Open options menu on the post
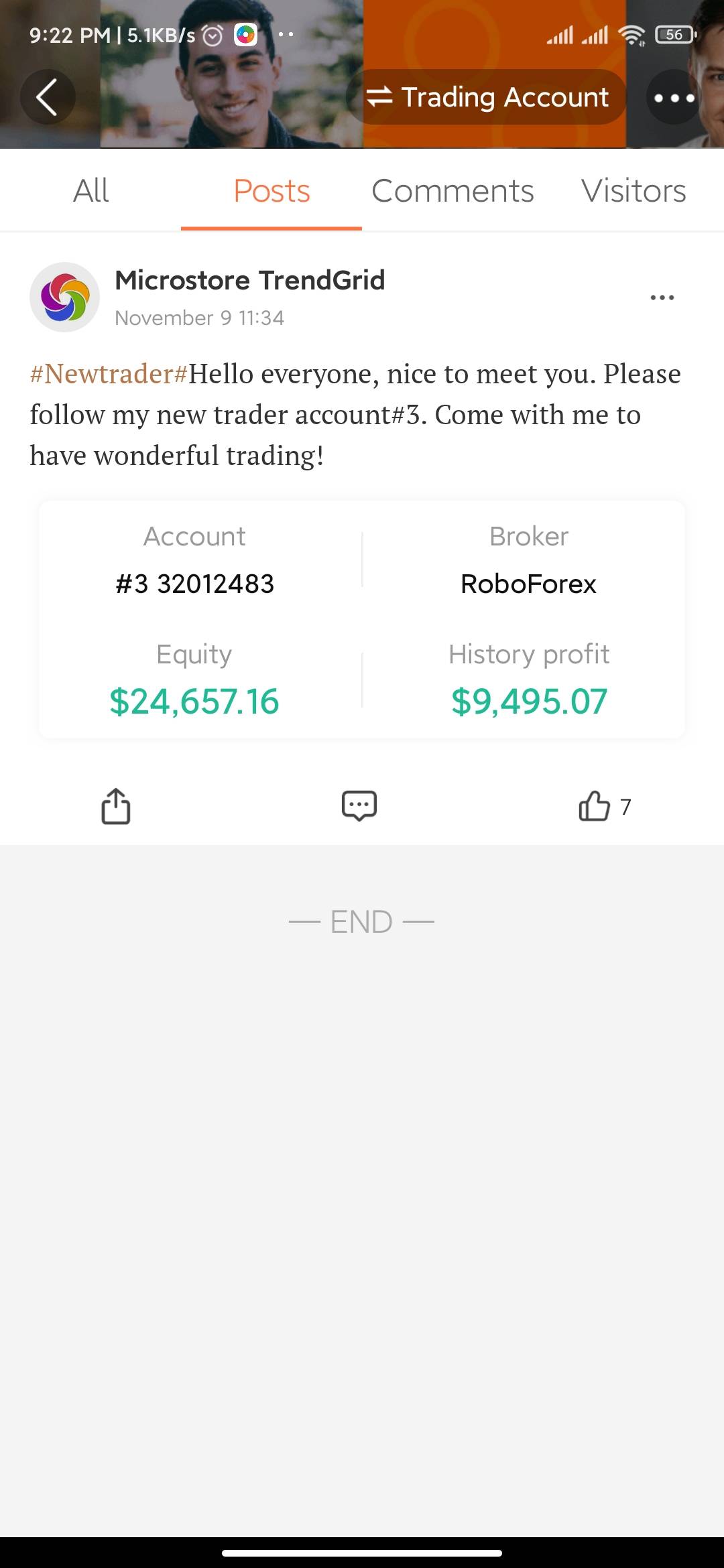Viewport: 724px width, 1568px height. (x=662, y=298)
